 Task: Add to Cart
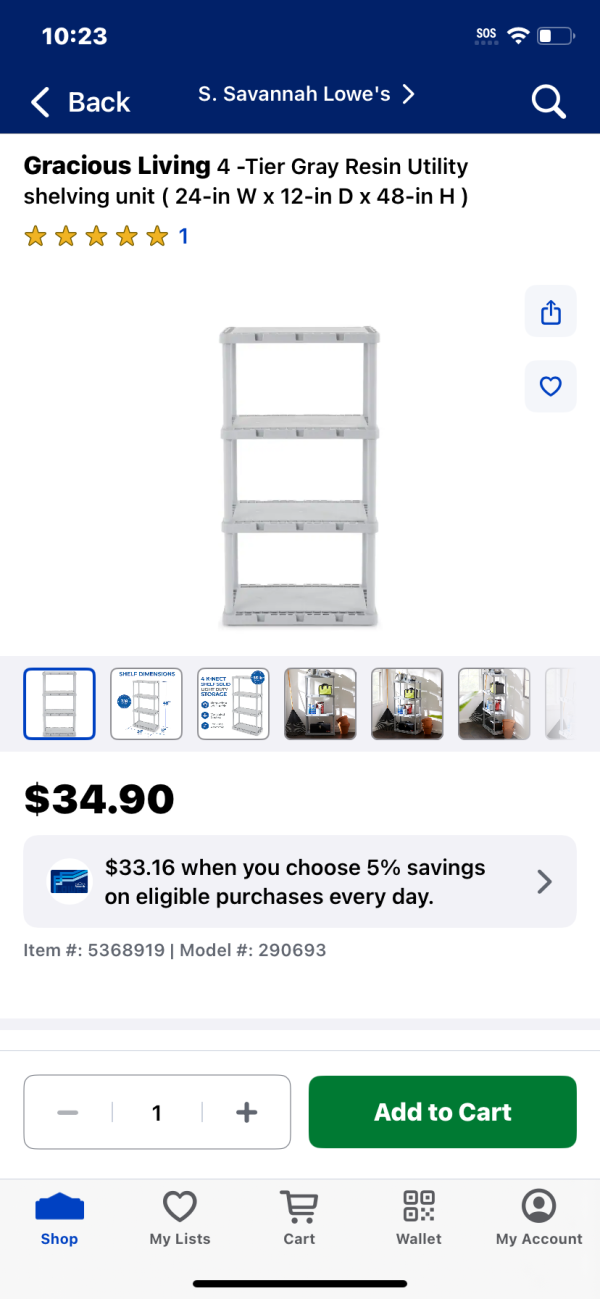click(442, 1112)
